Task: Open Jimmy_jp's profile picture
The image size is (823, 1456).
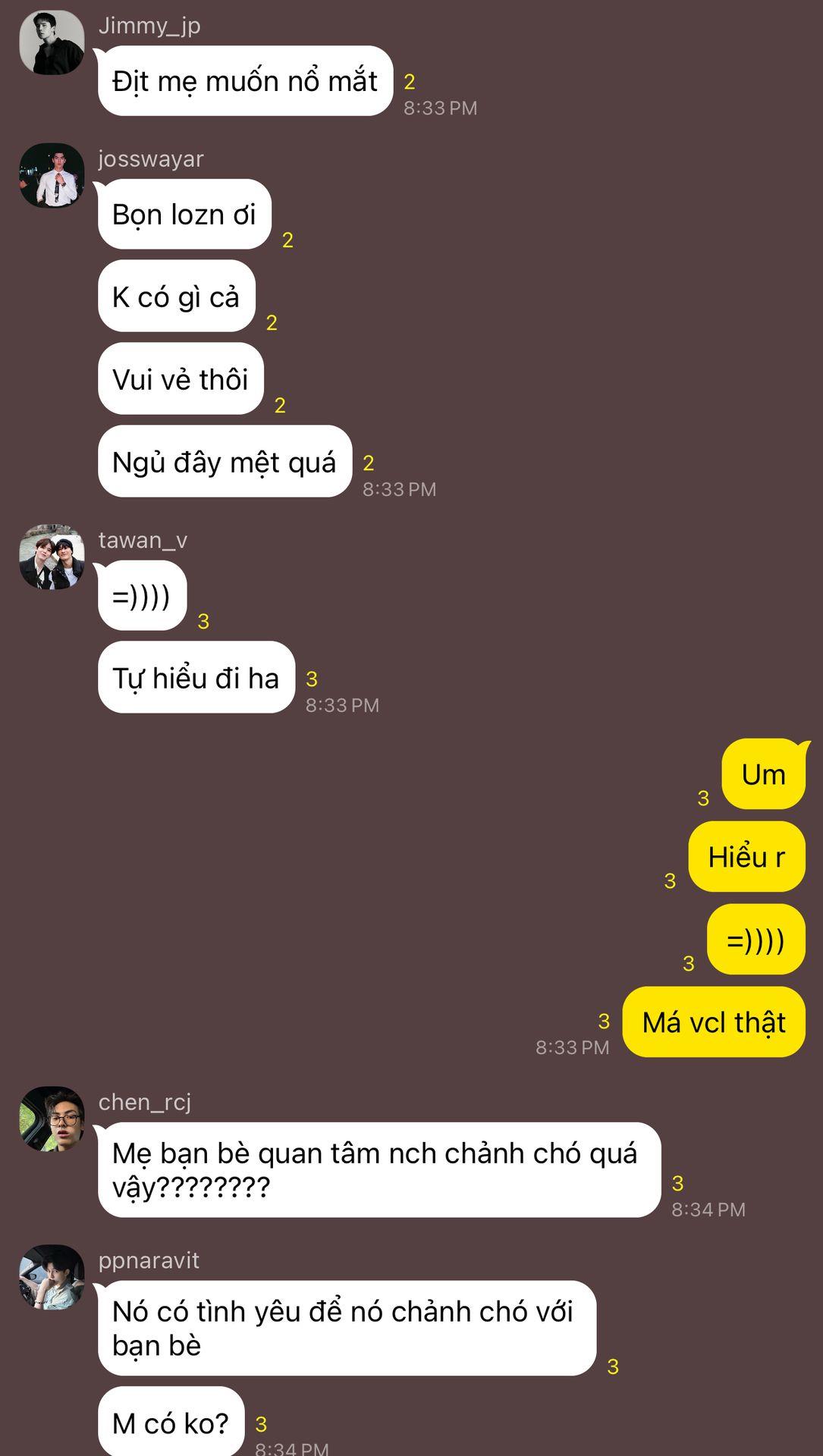Action: (52, 42)
